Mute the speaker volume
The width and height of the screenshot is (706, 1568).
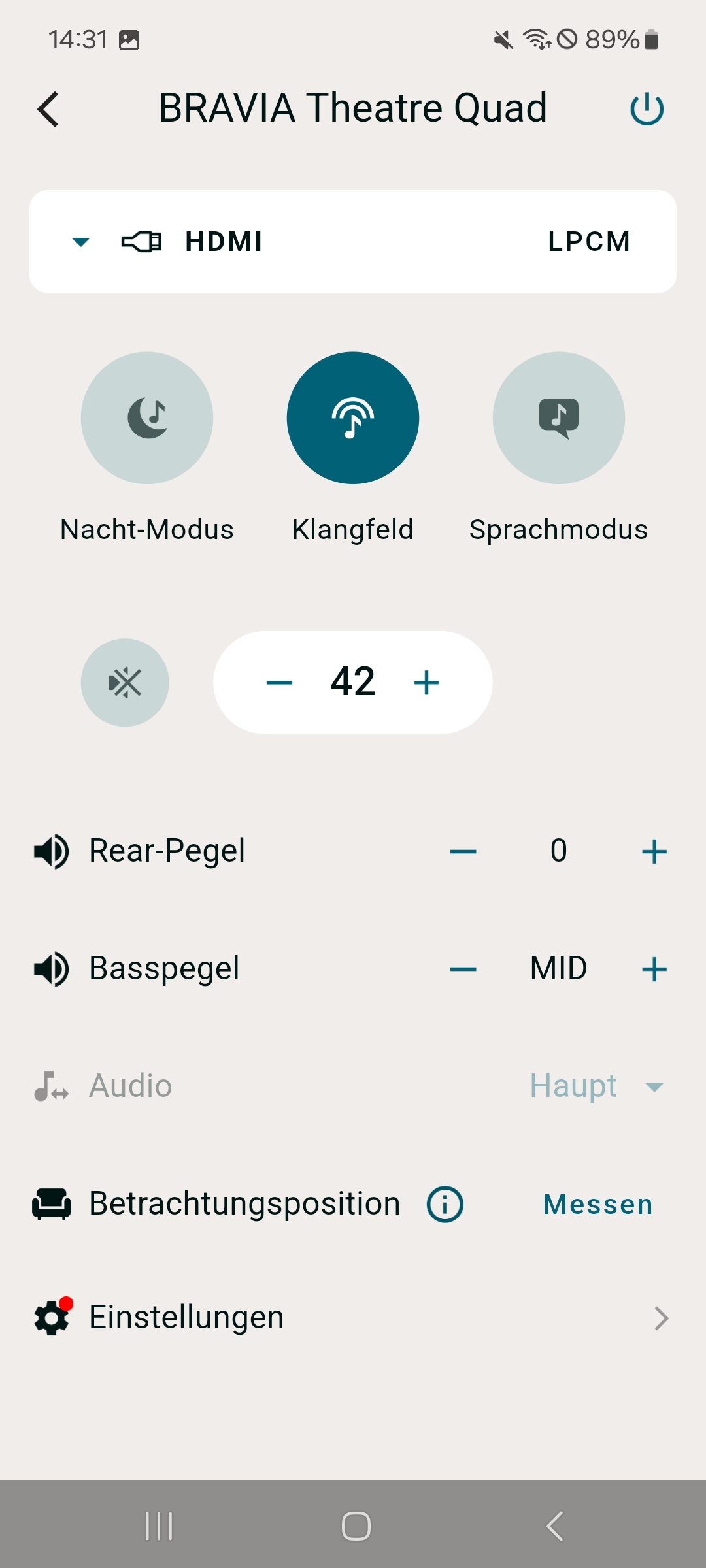coord(125,683)
